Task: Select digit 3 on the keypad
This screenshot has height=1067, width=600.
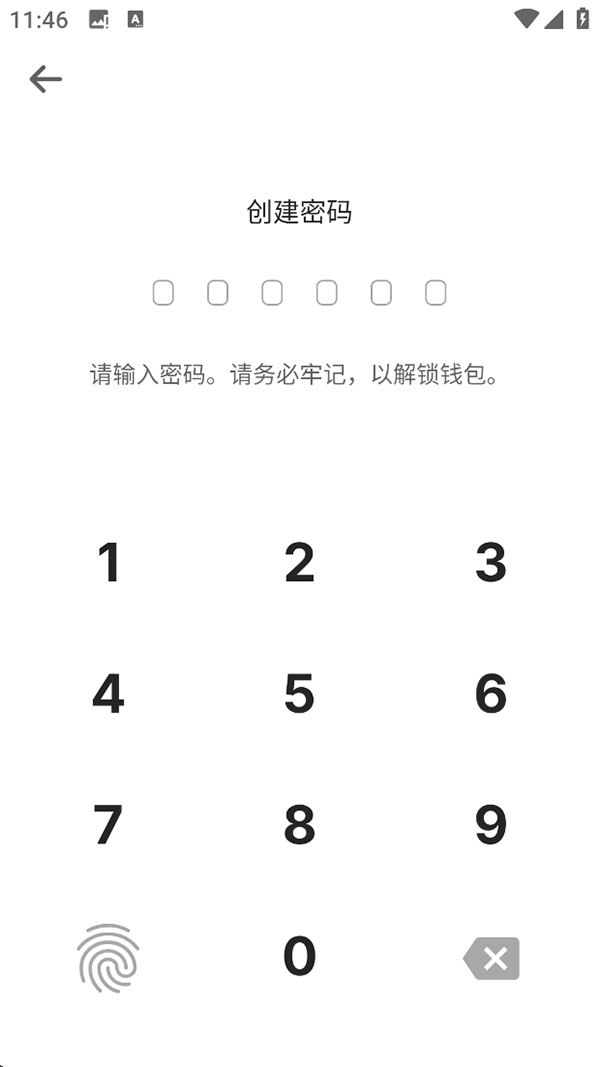Action: (490, 563)
